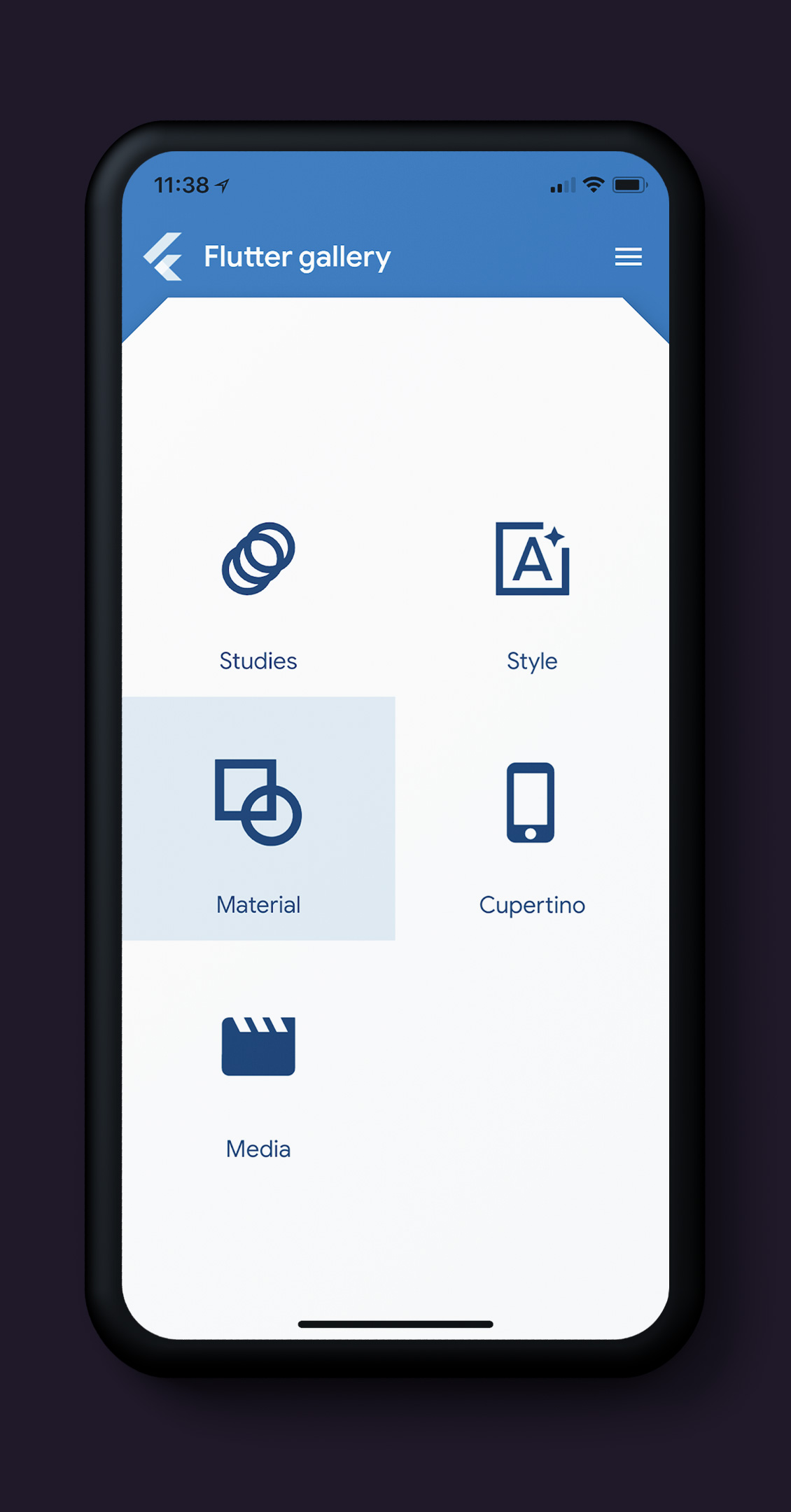Viewport: 791px width, 1512px height.
Task: Open the Cupertino category
Action: [532, 818]
